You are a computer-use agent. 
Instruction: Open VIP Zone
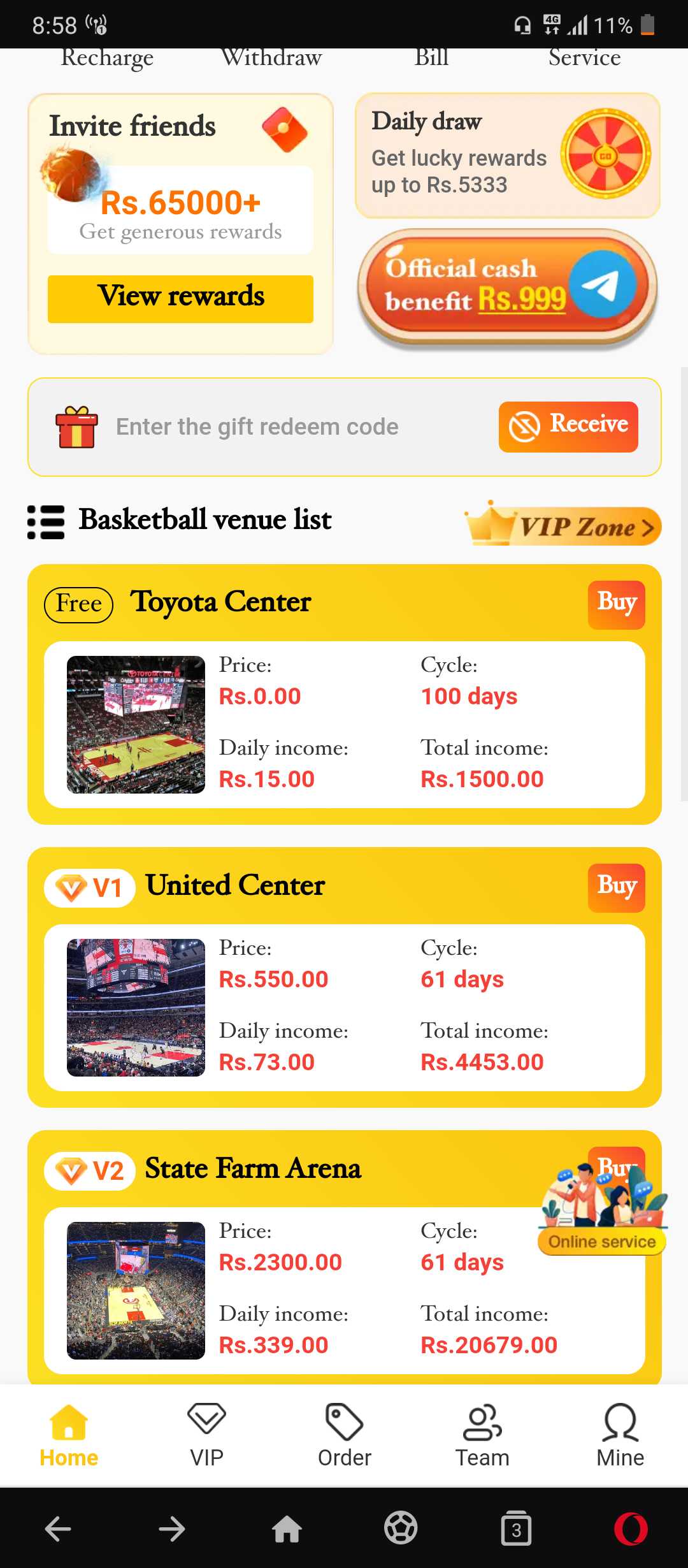tap(563, 524)
